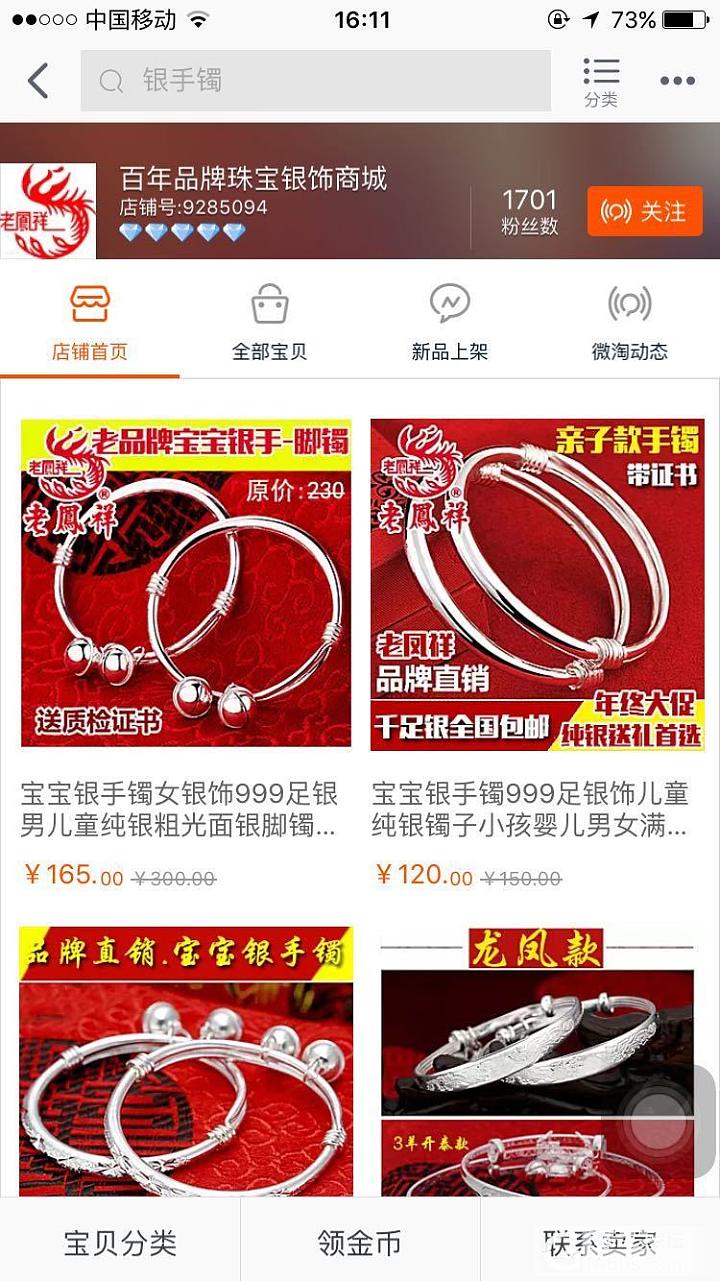Open the three-dot overflow menu
Screen dimensions: 720x1281
pos(677,81)
